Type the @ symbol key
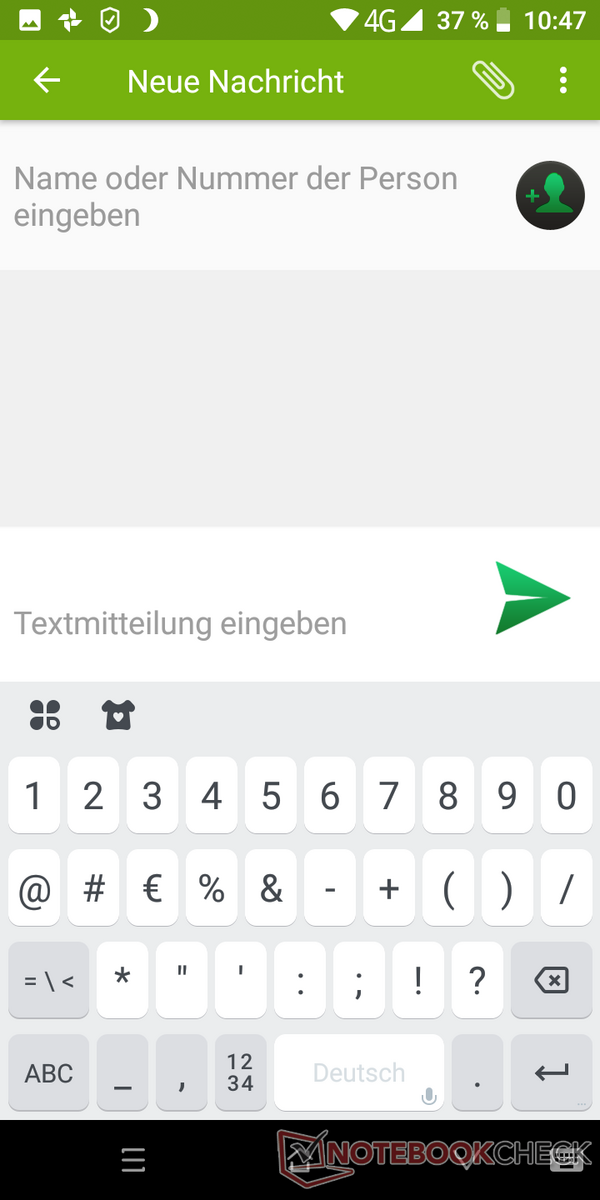 click(34, 889)
